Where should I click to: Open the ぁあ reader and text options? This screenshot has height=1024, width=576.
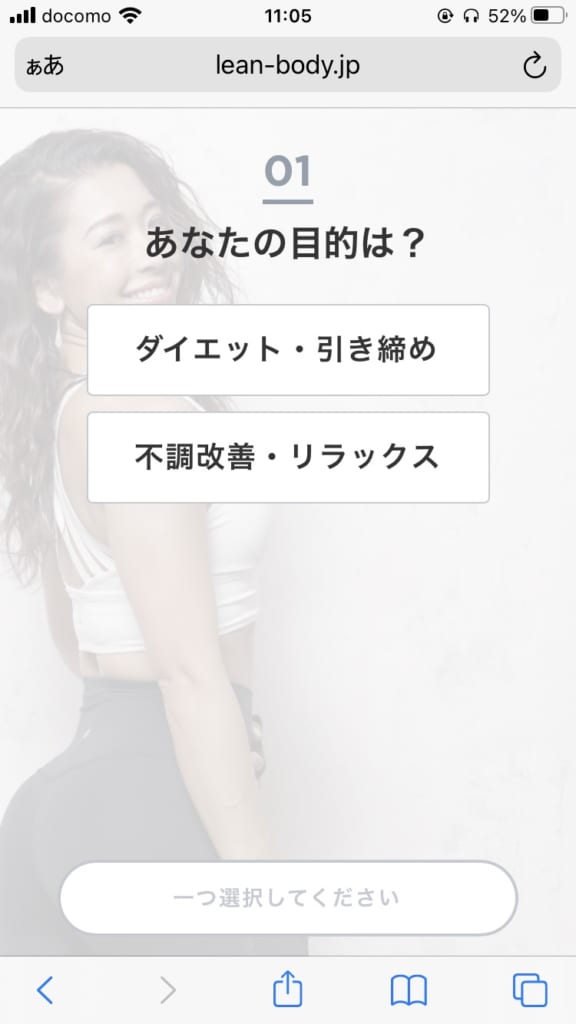click(44, 66)
